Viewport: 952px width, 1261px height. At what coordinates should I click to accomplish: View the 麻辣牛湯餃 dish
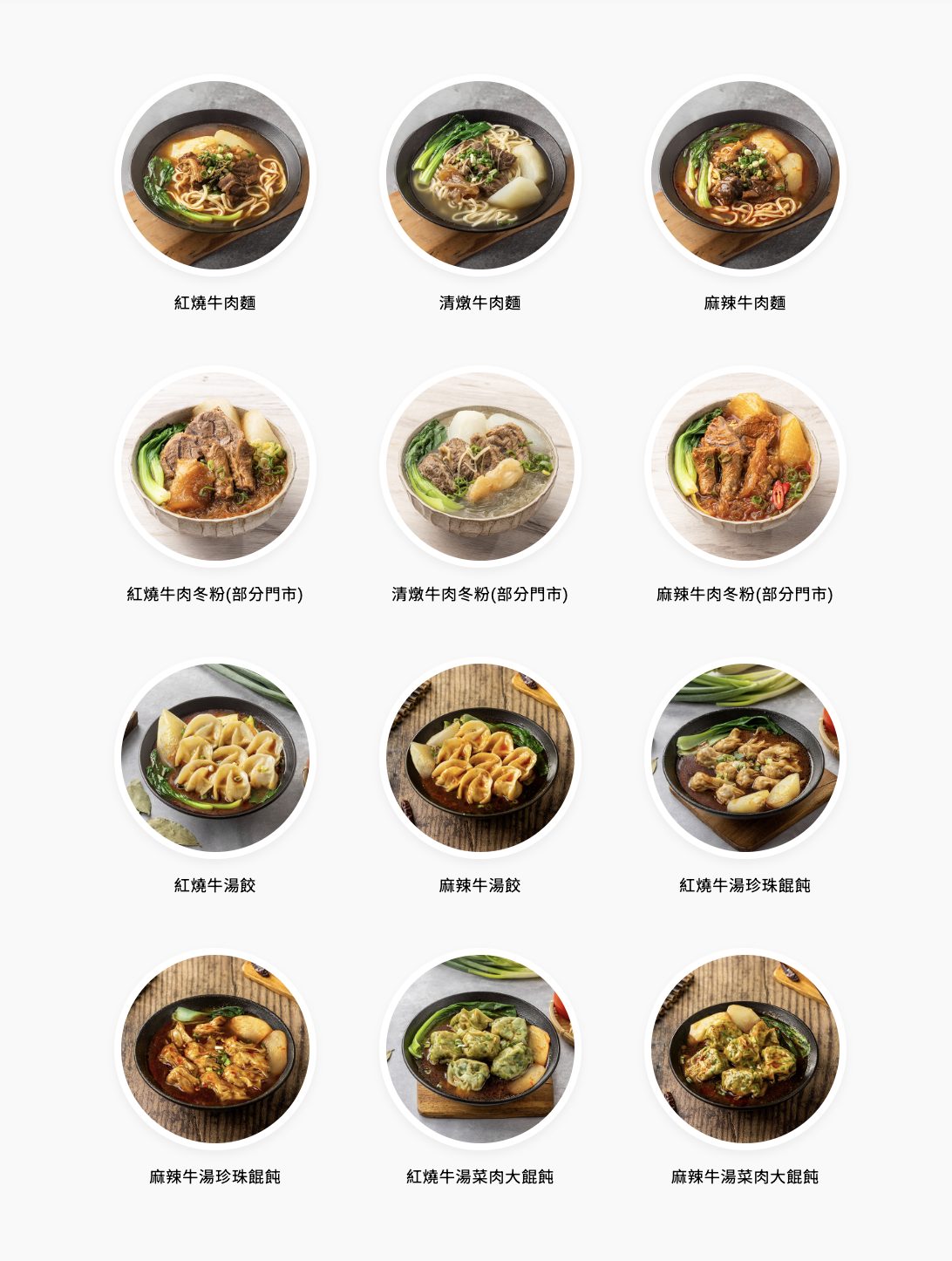click(x=479, y=758)
